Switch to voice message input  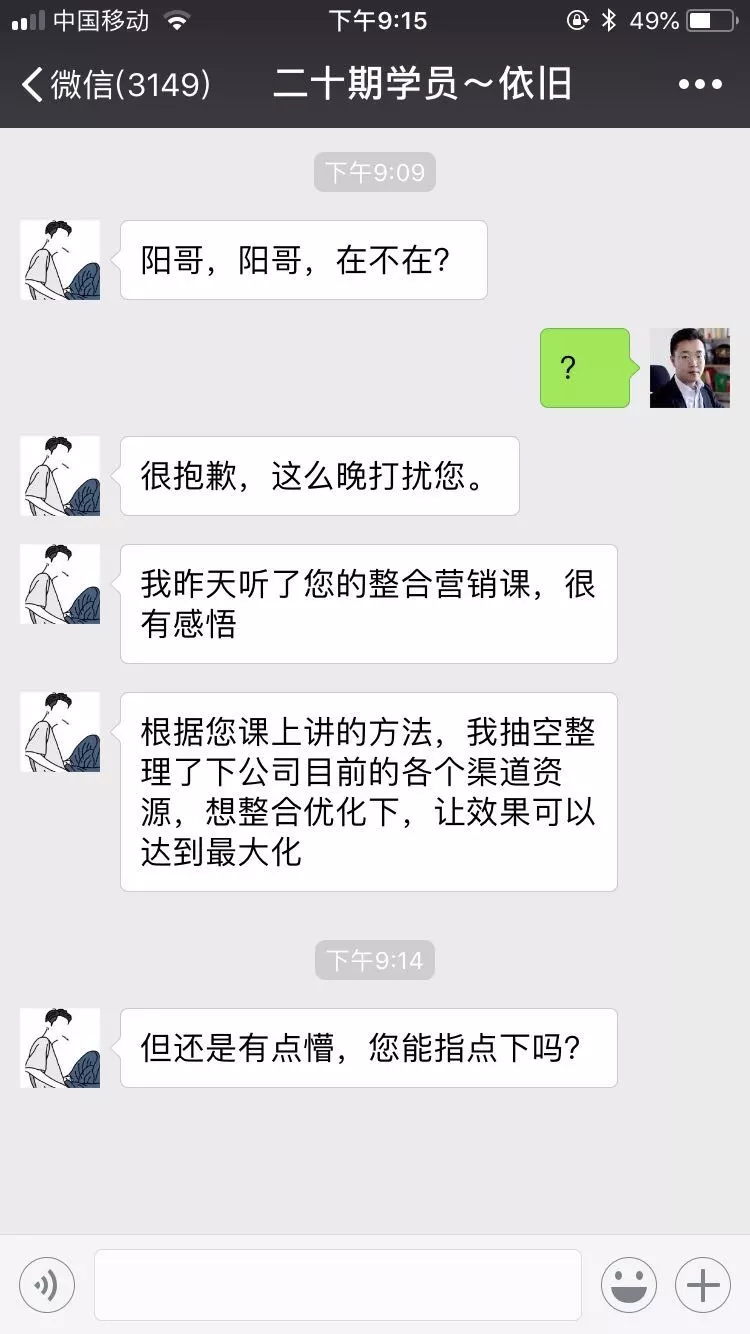[47, 1285]
